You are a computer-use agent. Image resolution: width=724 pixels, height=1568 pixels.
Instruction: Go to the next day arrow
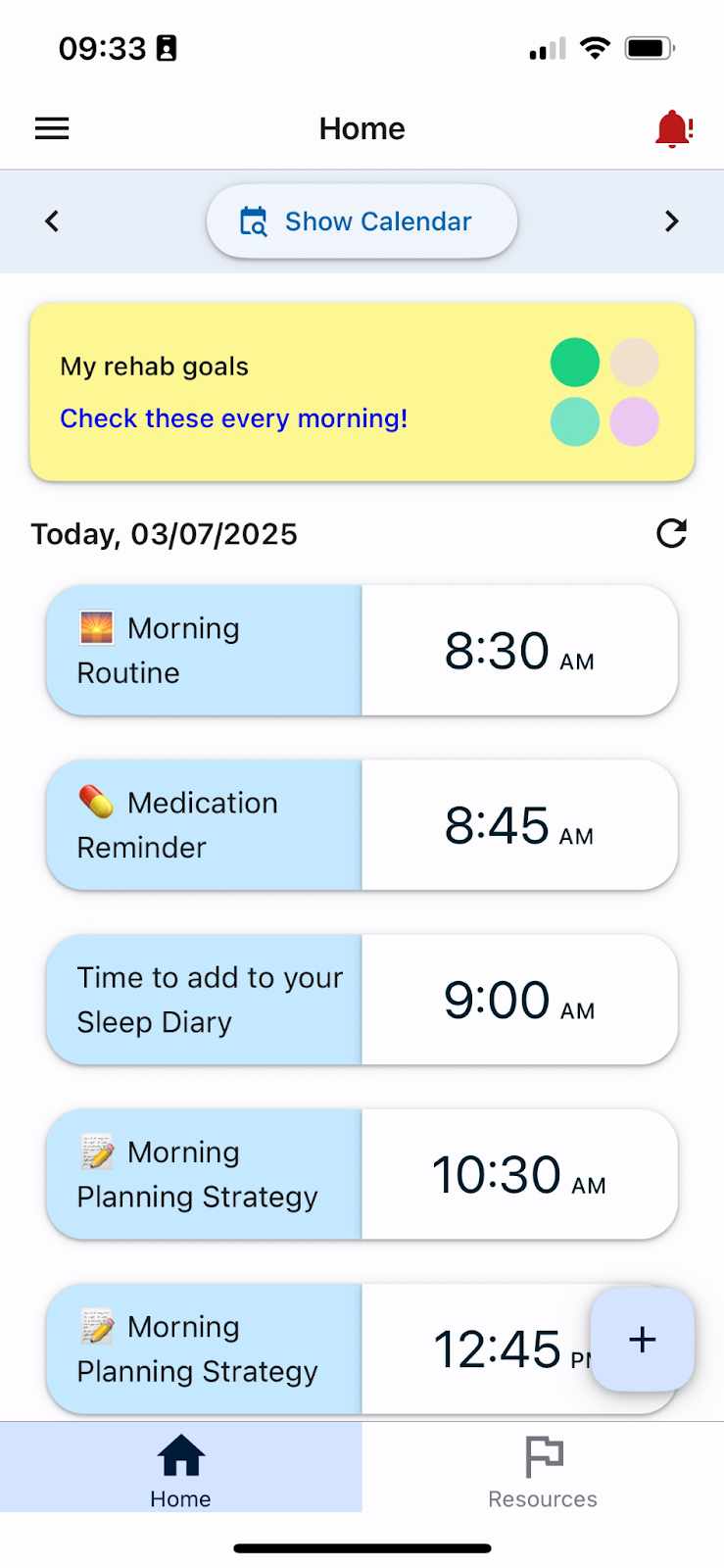pos(671,221)
